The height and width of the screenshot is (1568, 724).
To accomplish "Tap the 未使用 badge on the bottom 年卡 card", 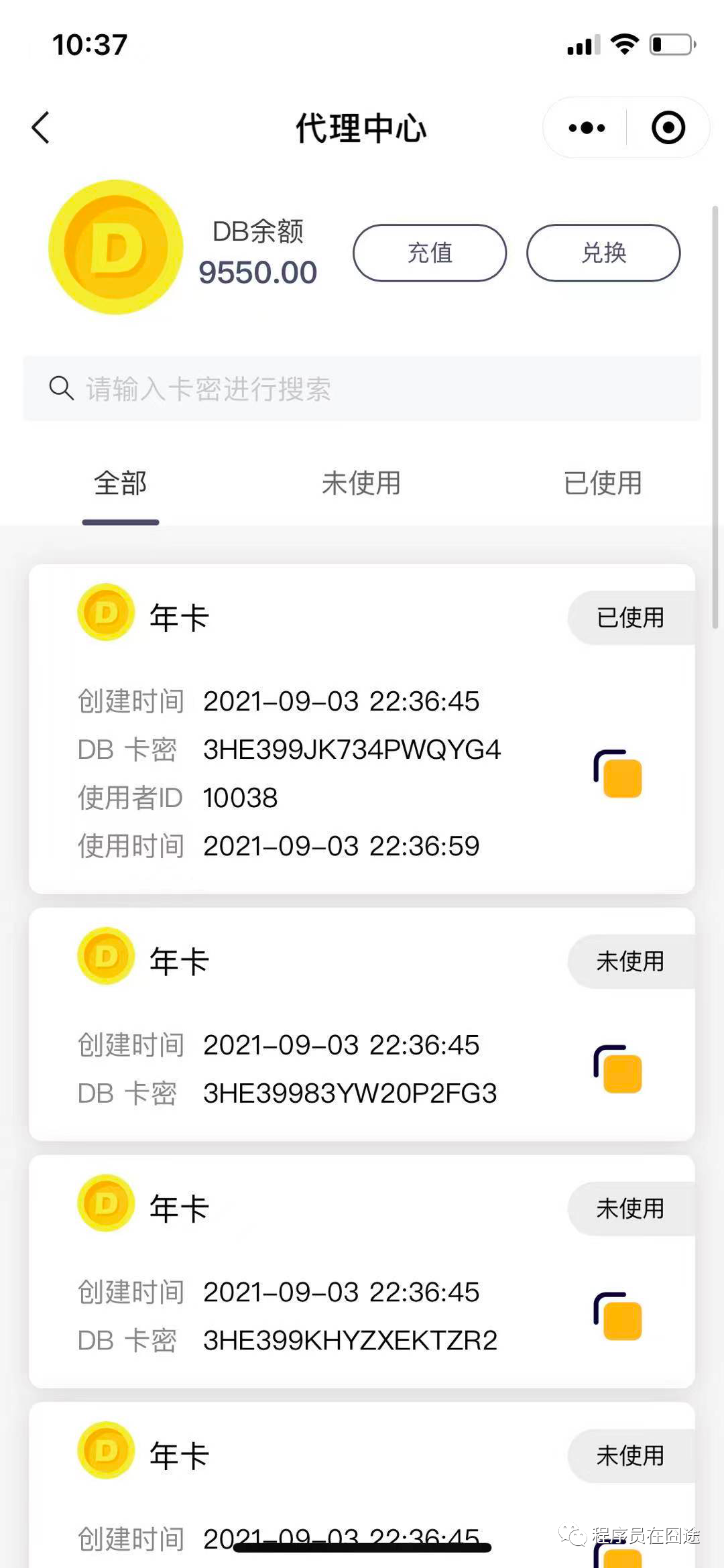I will pyautogui.click(x=629, y=1456).
